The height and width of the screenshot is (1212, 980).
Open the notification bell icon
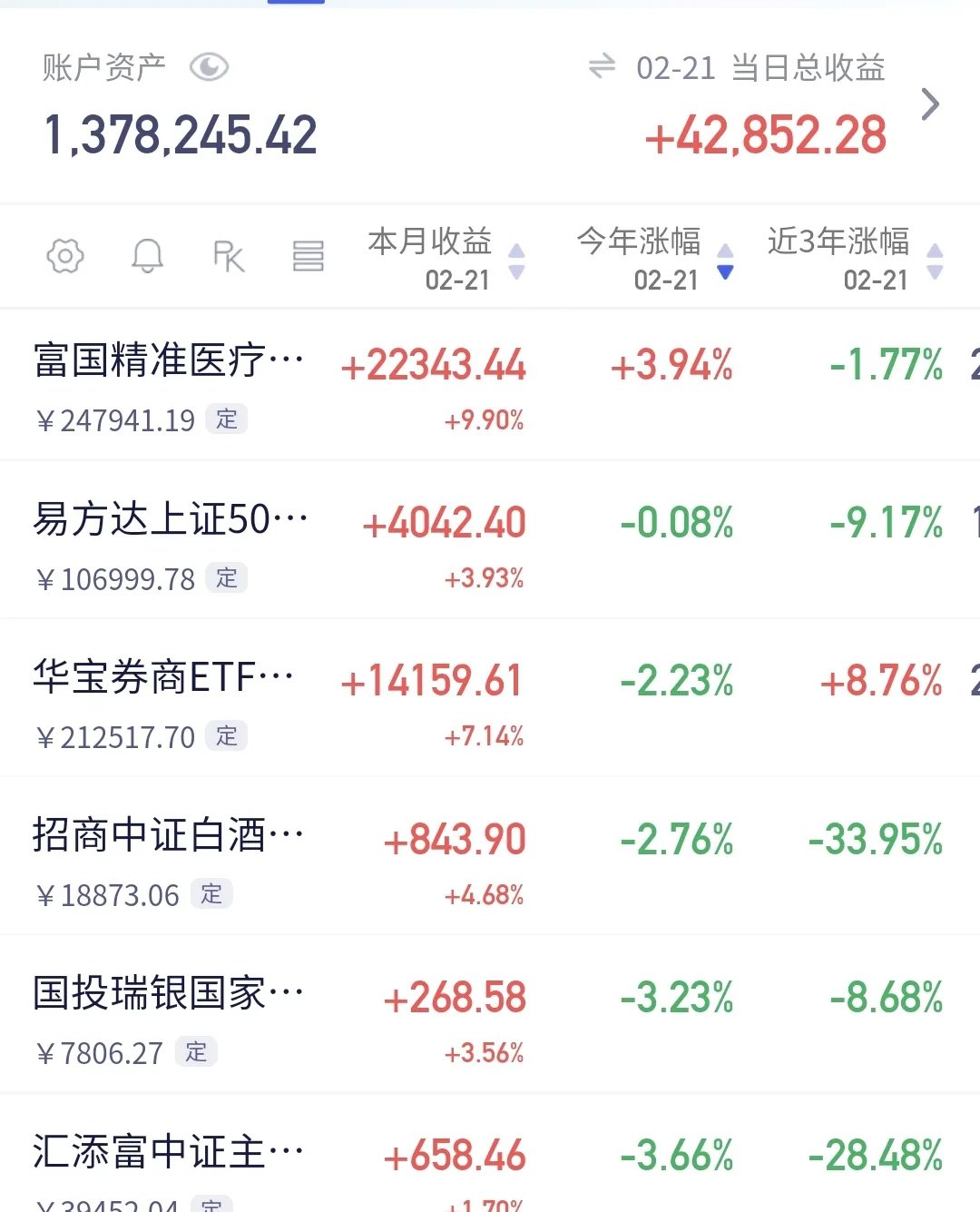(x=148, y=255)
